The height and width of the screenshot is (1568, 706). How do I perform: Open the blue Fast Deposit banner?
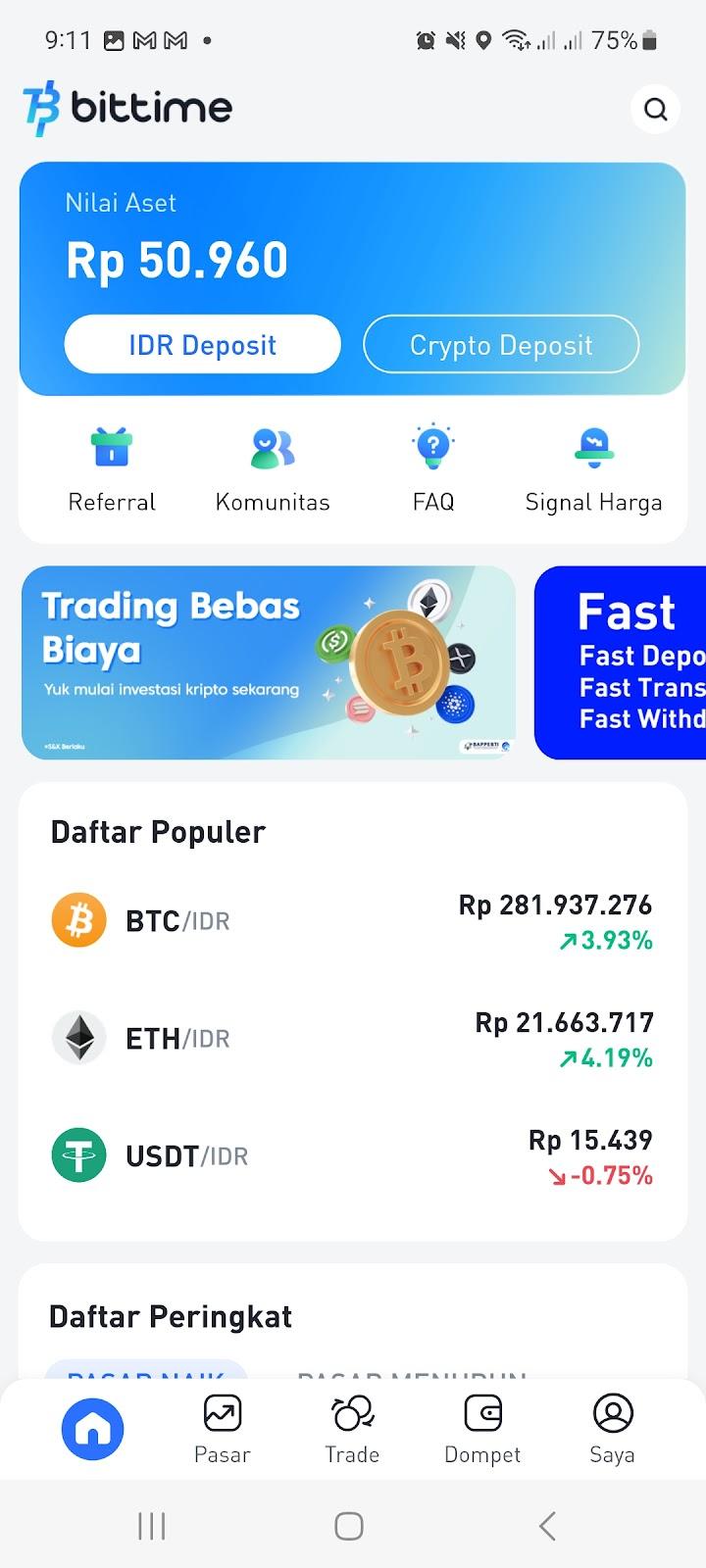[620, 662]
